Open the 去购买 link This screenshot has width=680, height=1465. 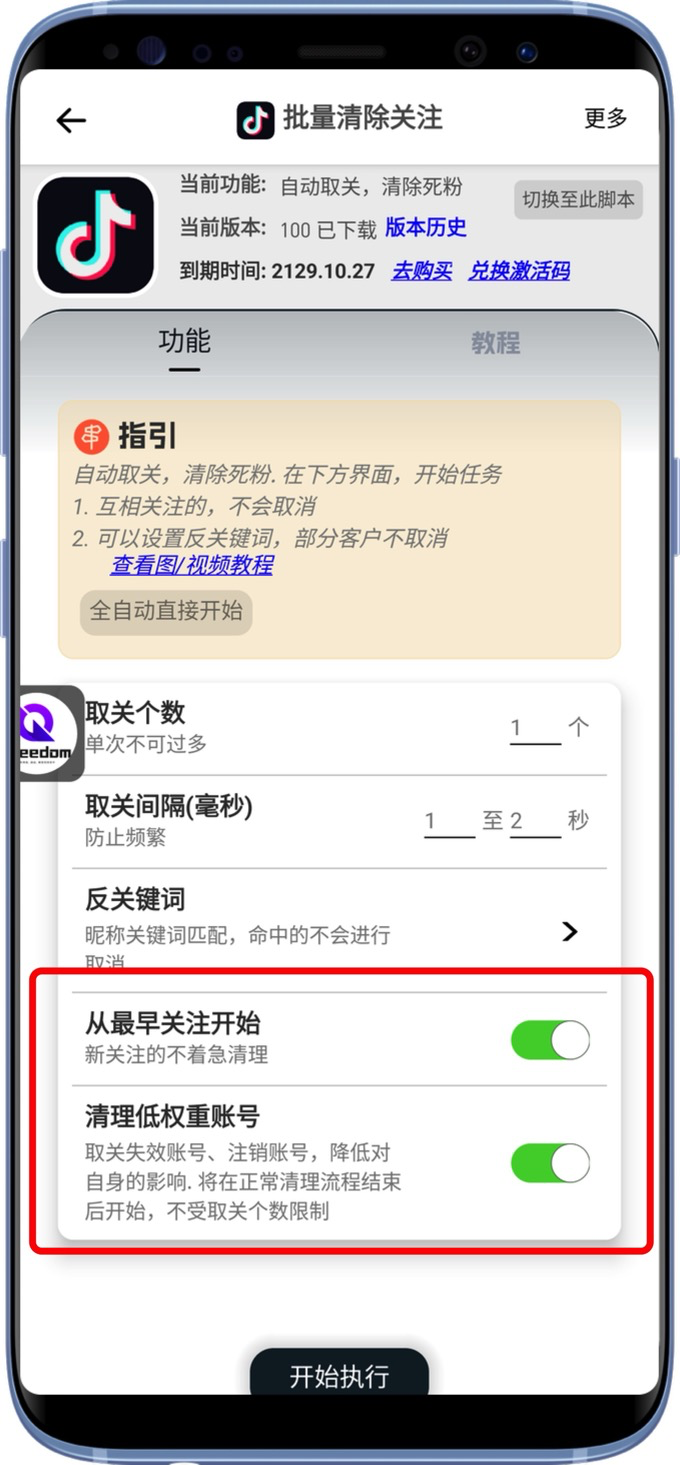[x=421, y=271]
